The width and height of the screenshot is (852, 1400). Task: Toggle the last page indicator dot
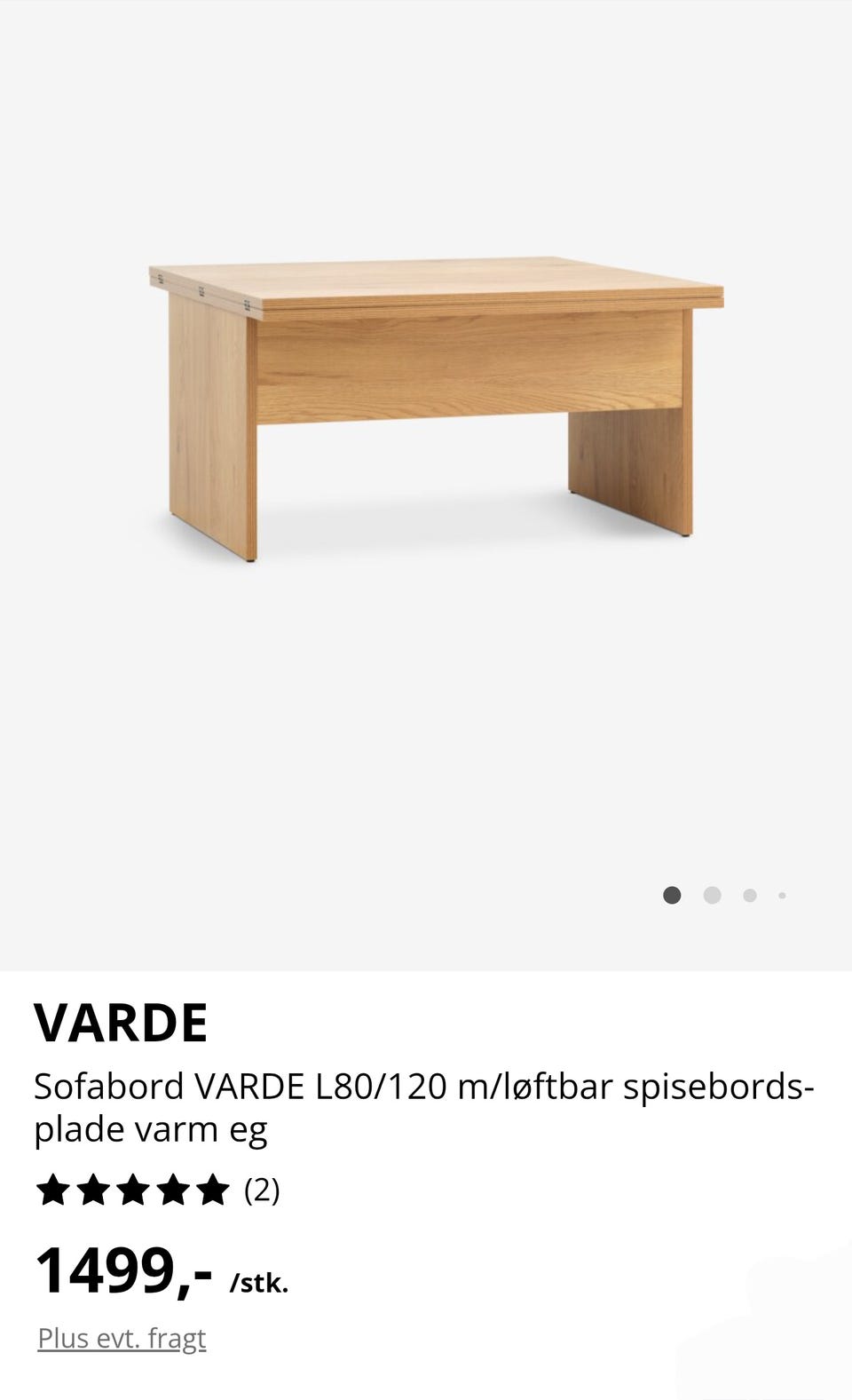782,896
